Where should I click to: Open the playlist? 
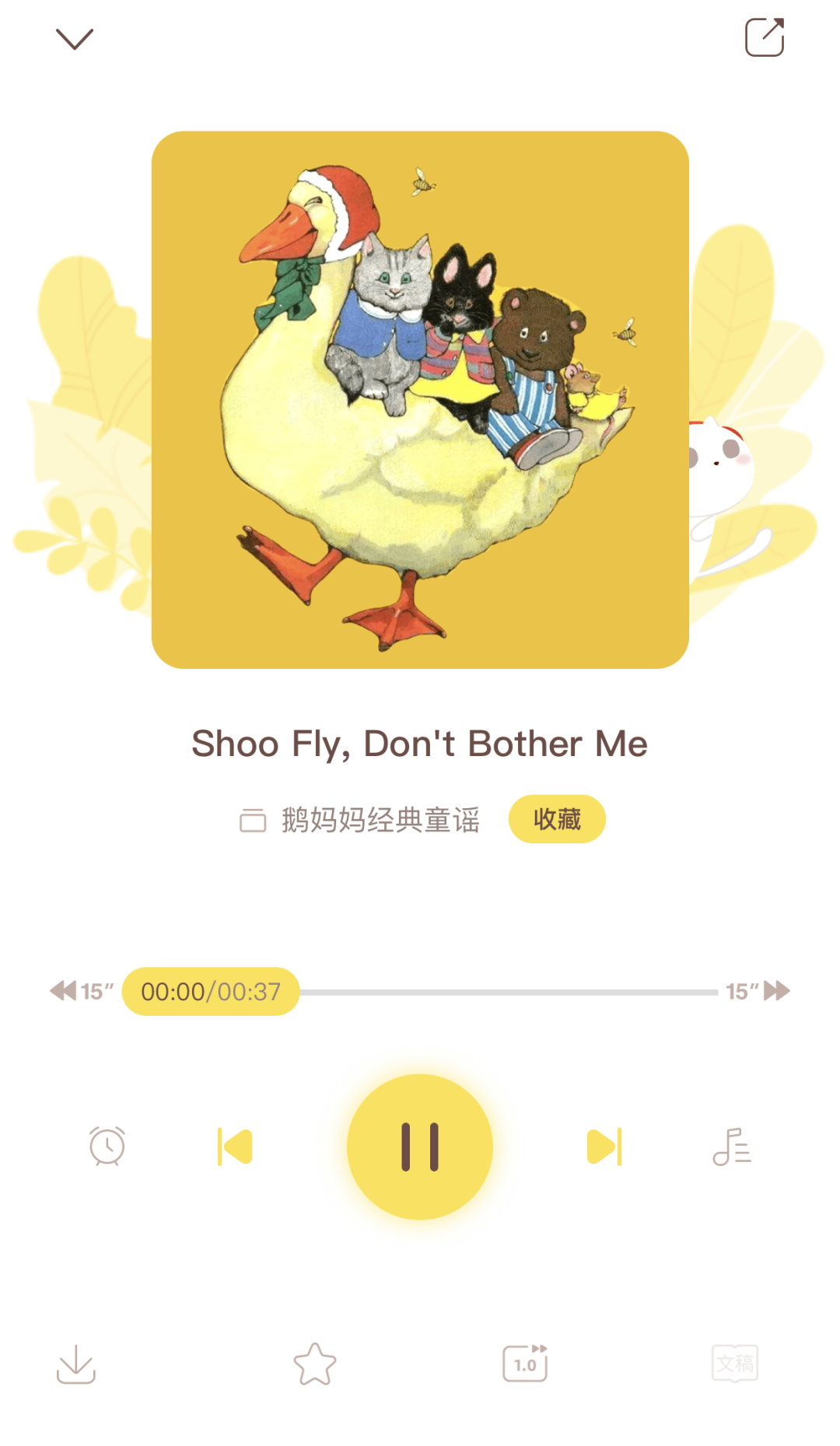[x=732, y=1147]
